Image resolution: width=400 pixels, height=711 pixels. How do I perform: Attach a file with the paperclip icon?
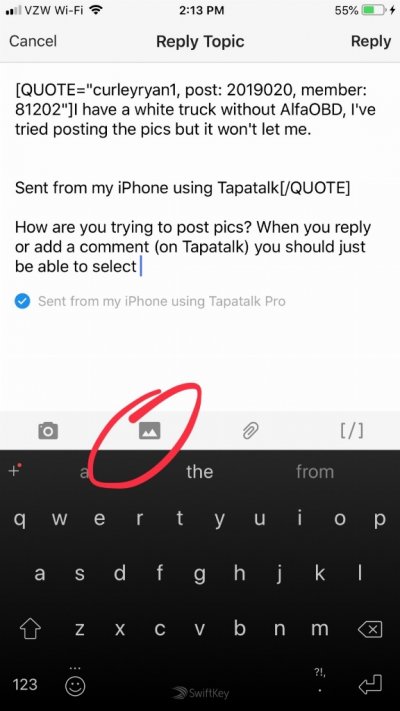pyautogui.click(x=250, y=430)
